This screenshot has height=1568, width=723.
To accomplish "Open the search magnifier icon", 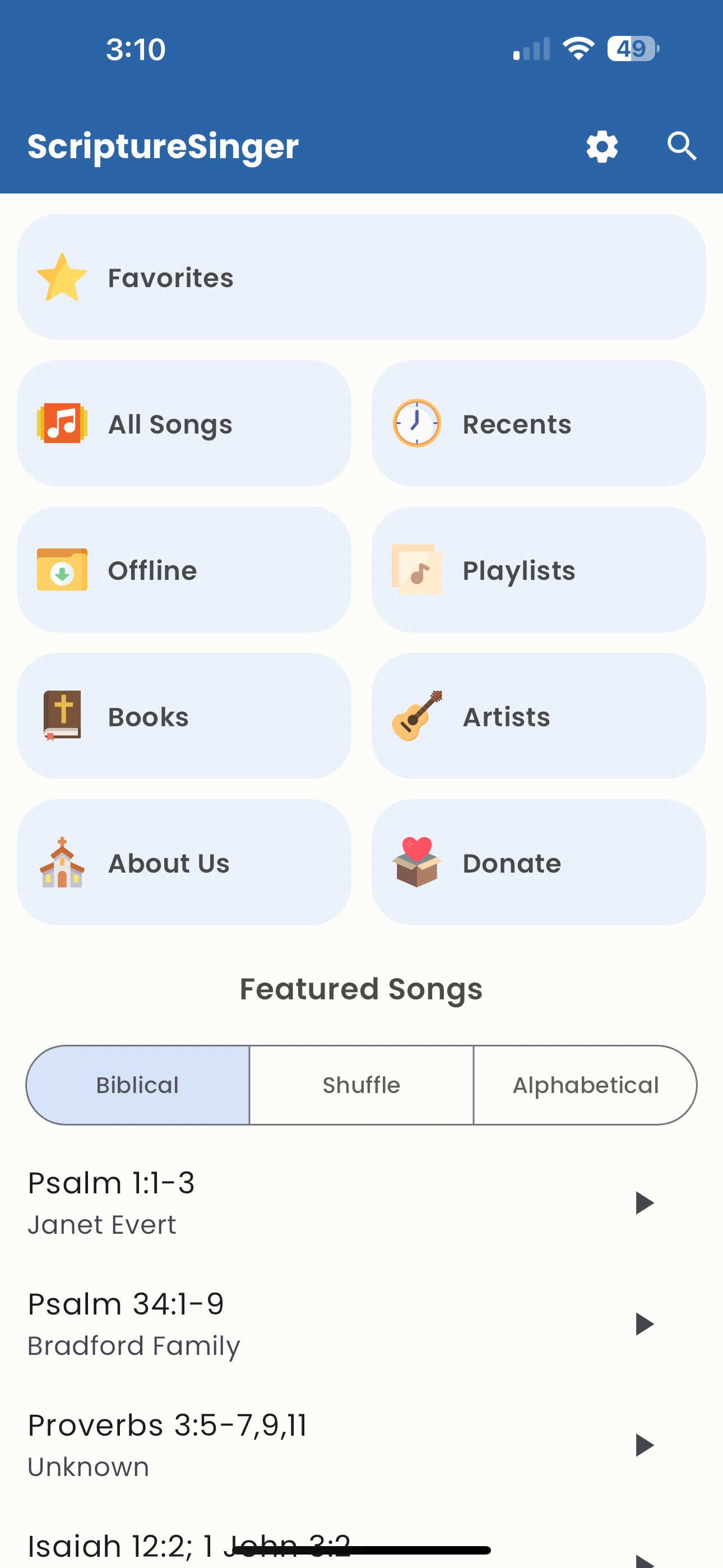I will (x=682, y=146).
